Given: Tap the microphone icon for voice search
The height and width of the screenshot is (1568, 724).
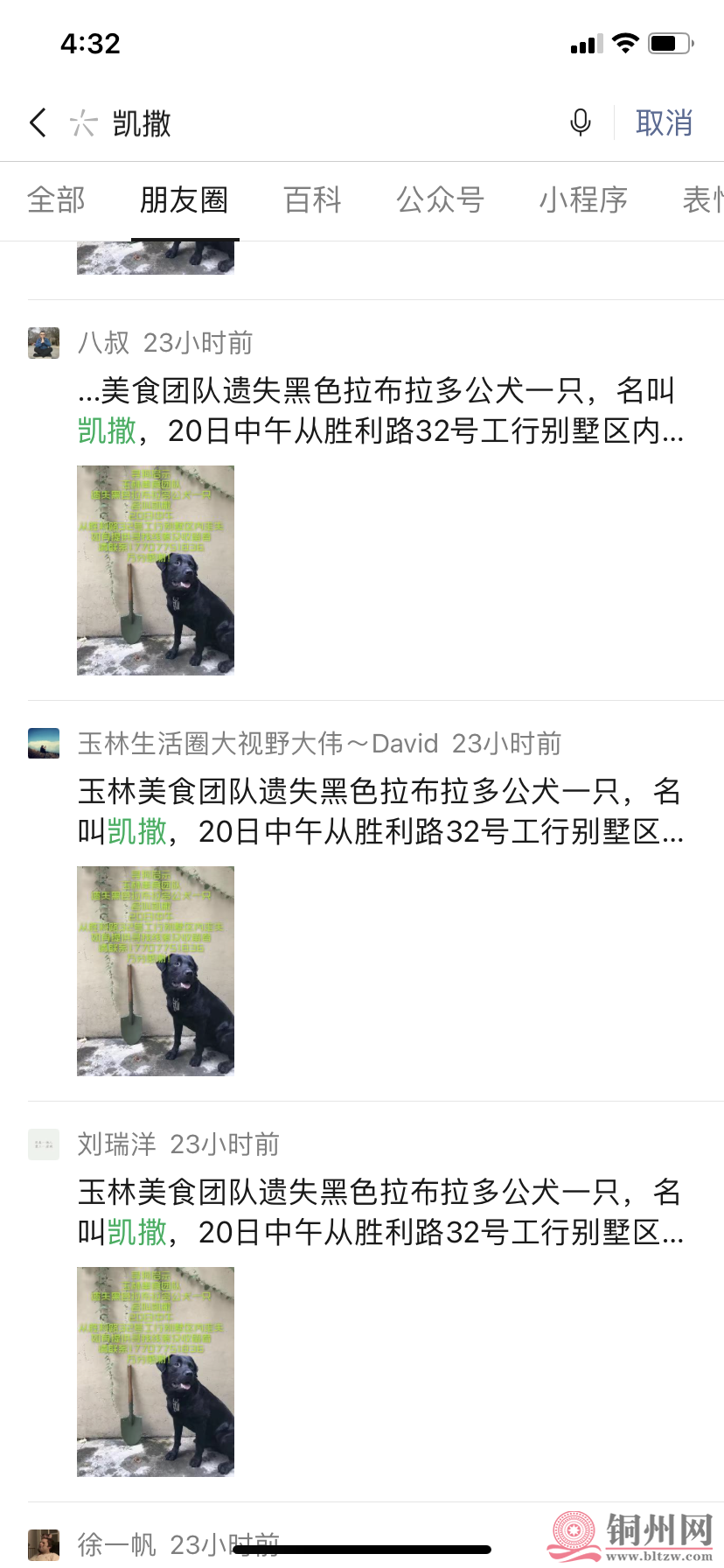Looking at the screenshot, I should point(580,122).
